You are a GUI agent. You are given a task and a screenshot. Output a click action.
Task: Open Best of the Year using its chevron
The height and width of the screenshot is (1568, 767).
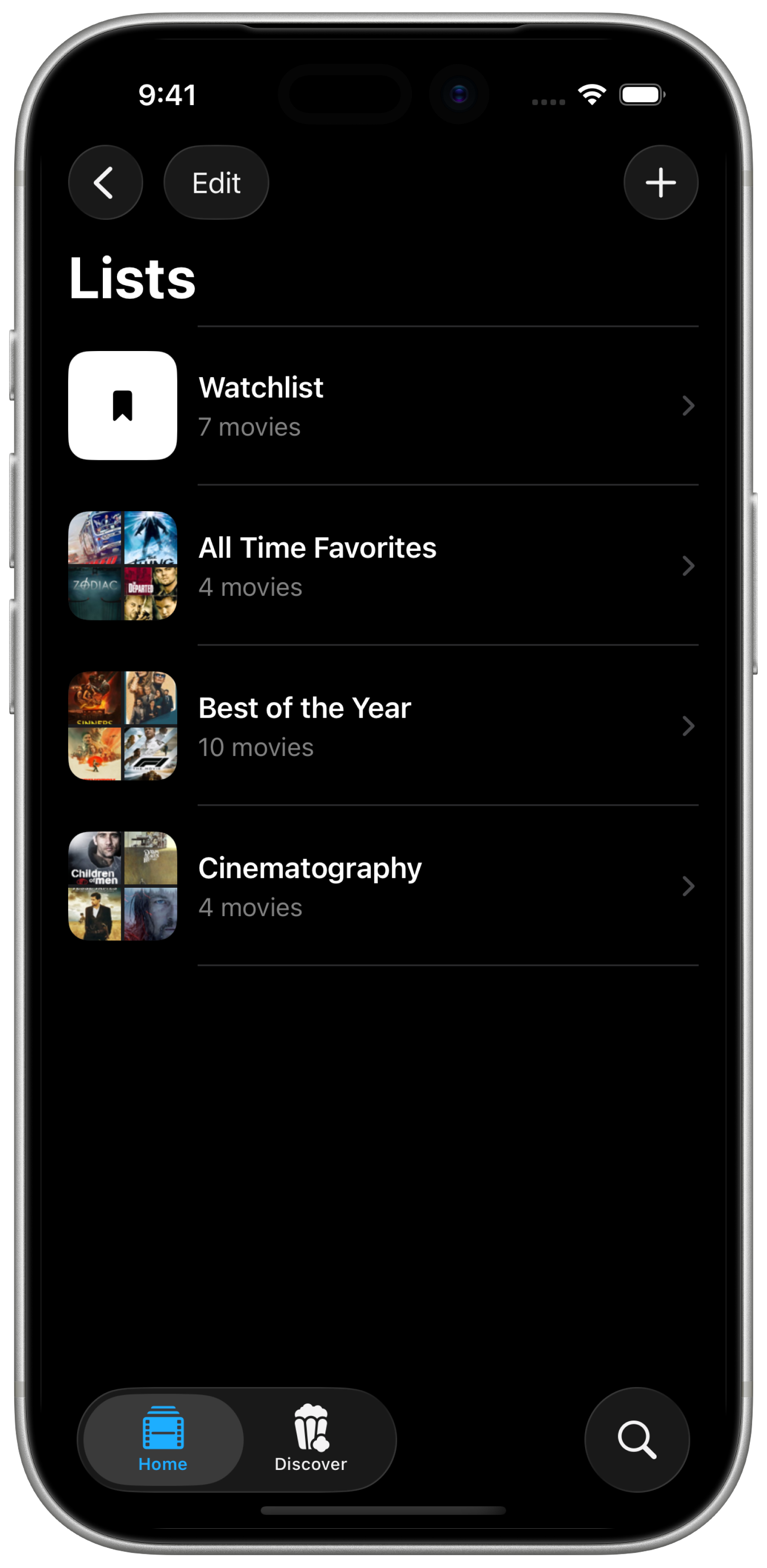[x=688, y=726]
